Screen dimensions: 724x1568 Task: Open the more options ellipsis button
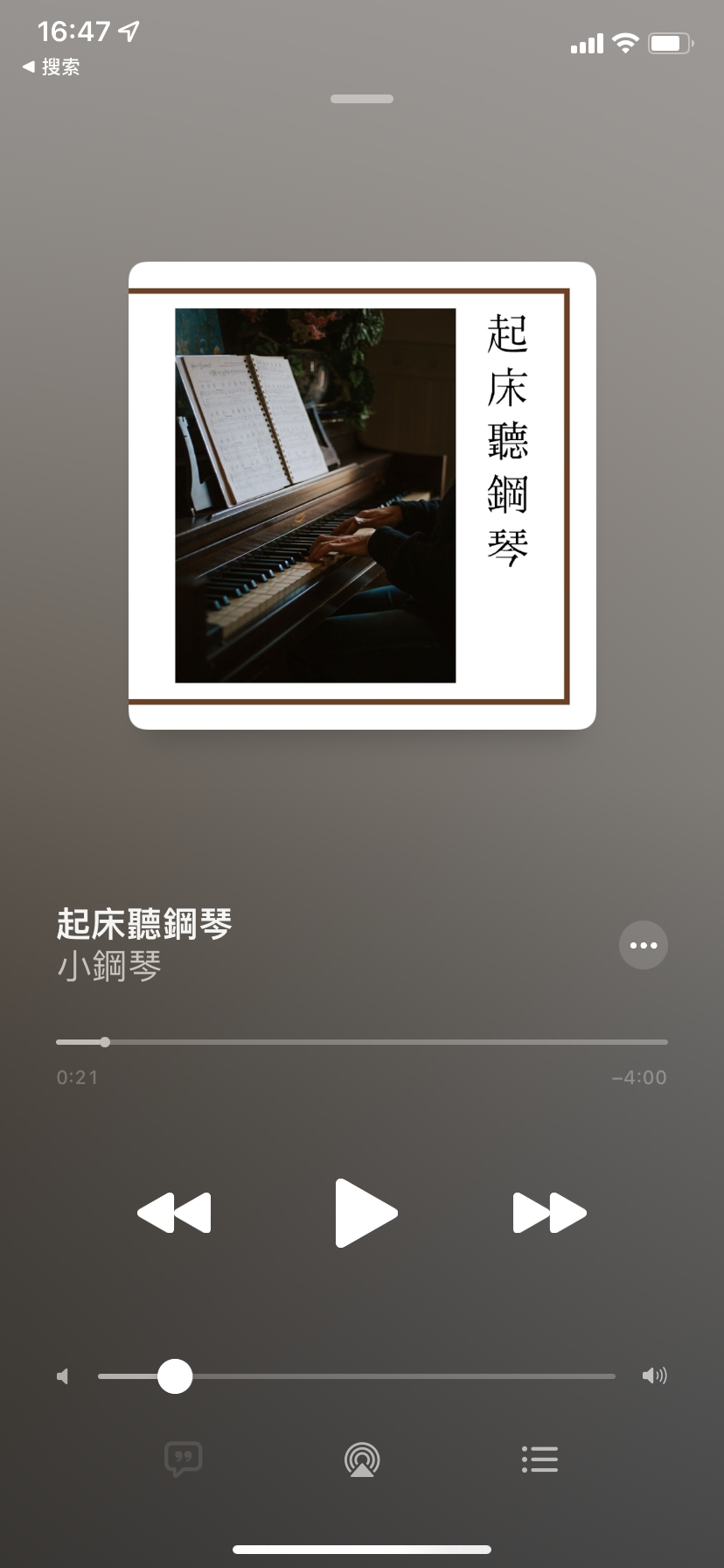pos(643,945)
